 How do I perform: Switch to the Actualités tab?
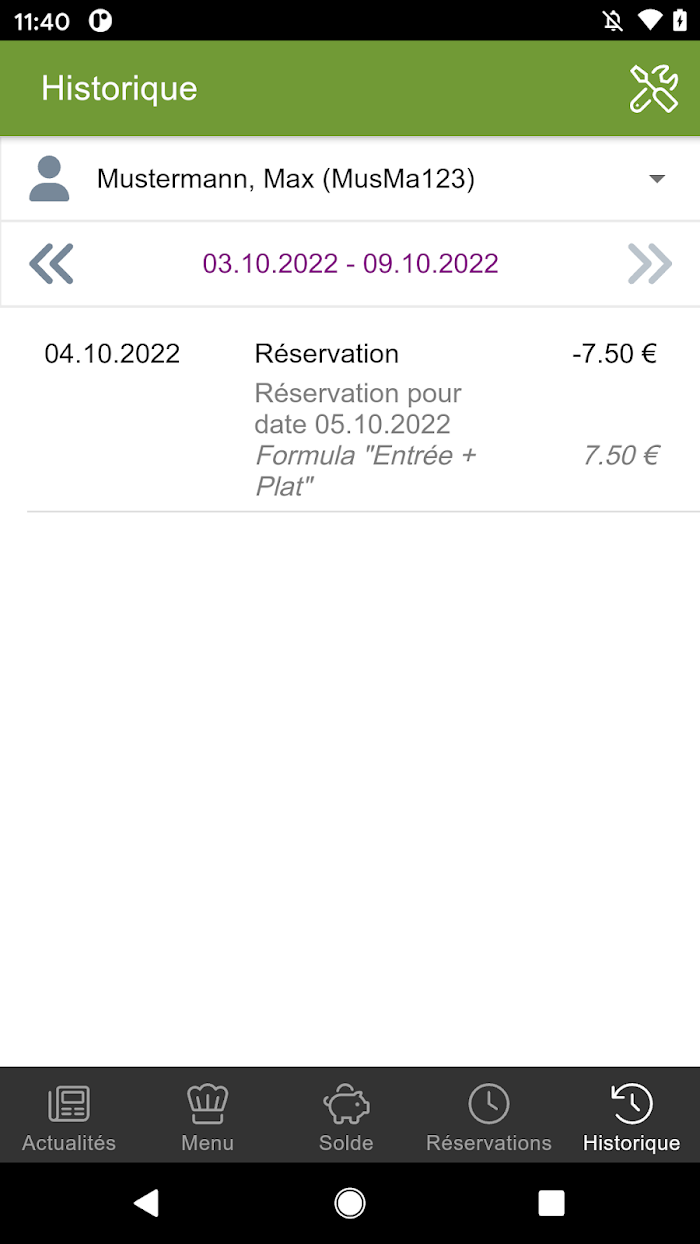coord(69,1116)
